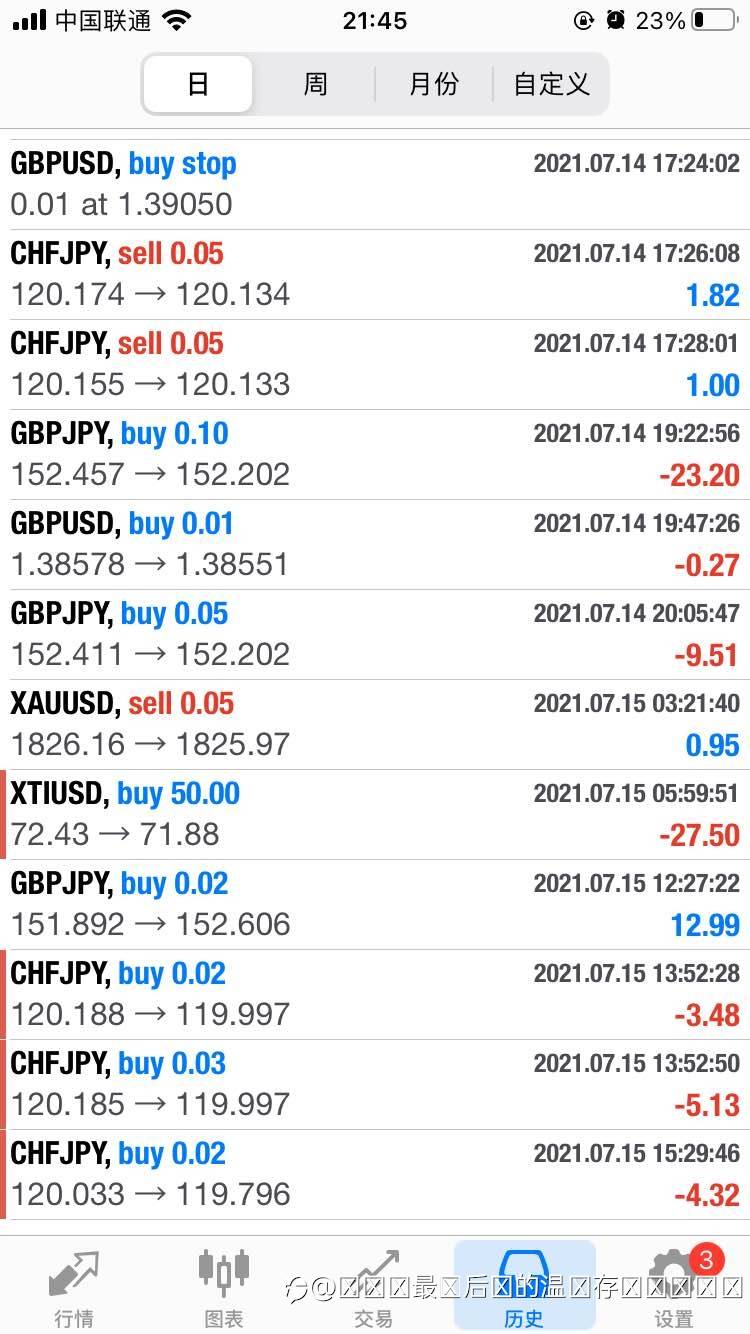Select the 月份 (month) period tab
The width and height of the screenshot is (750, 1334).
coord(433,84)
